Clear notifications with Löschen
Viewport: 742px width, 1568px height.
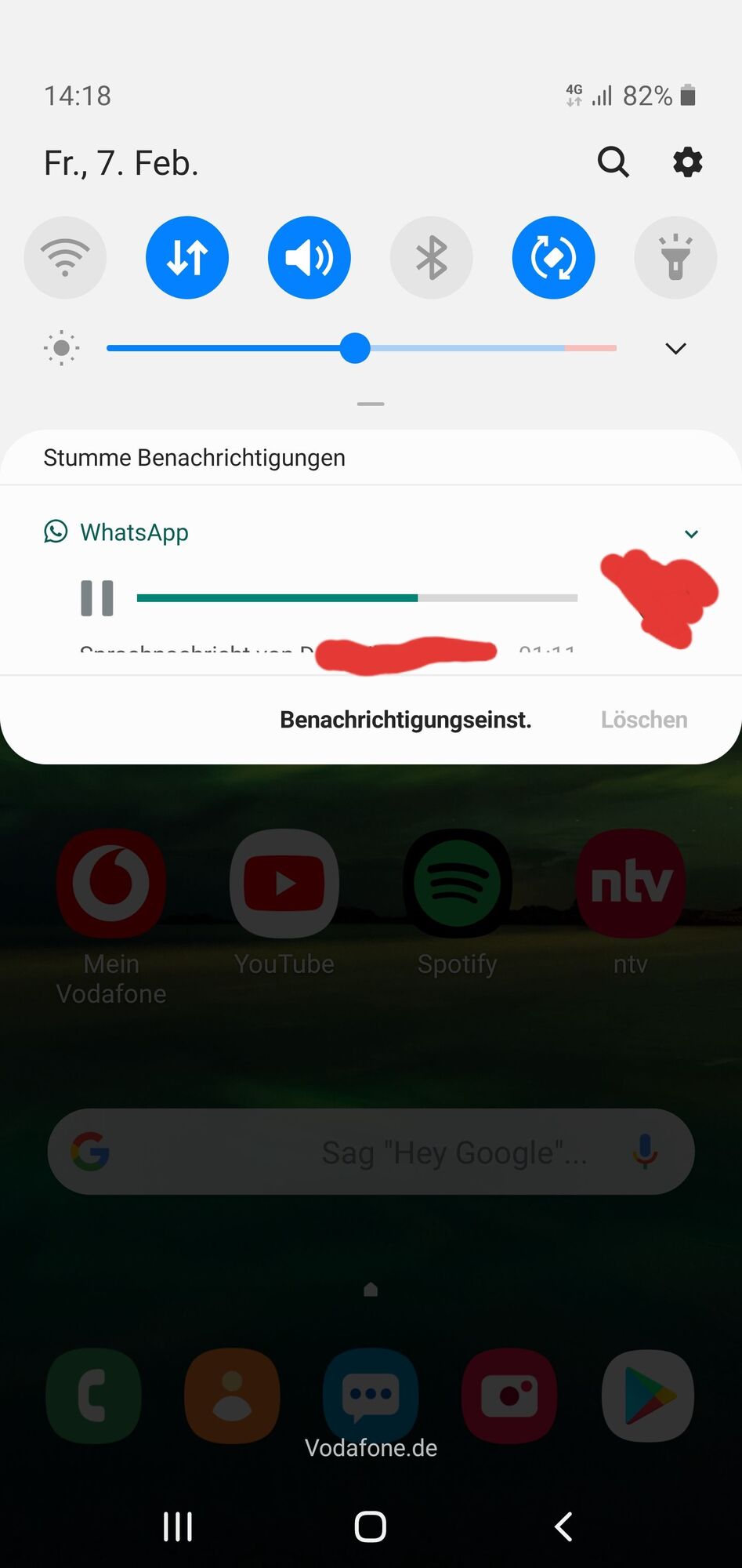pos(644,720)
